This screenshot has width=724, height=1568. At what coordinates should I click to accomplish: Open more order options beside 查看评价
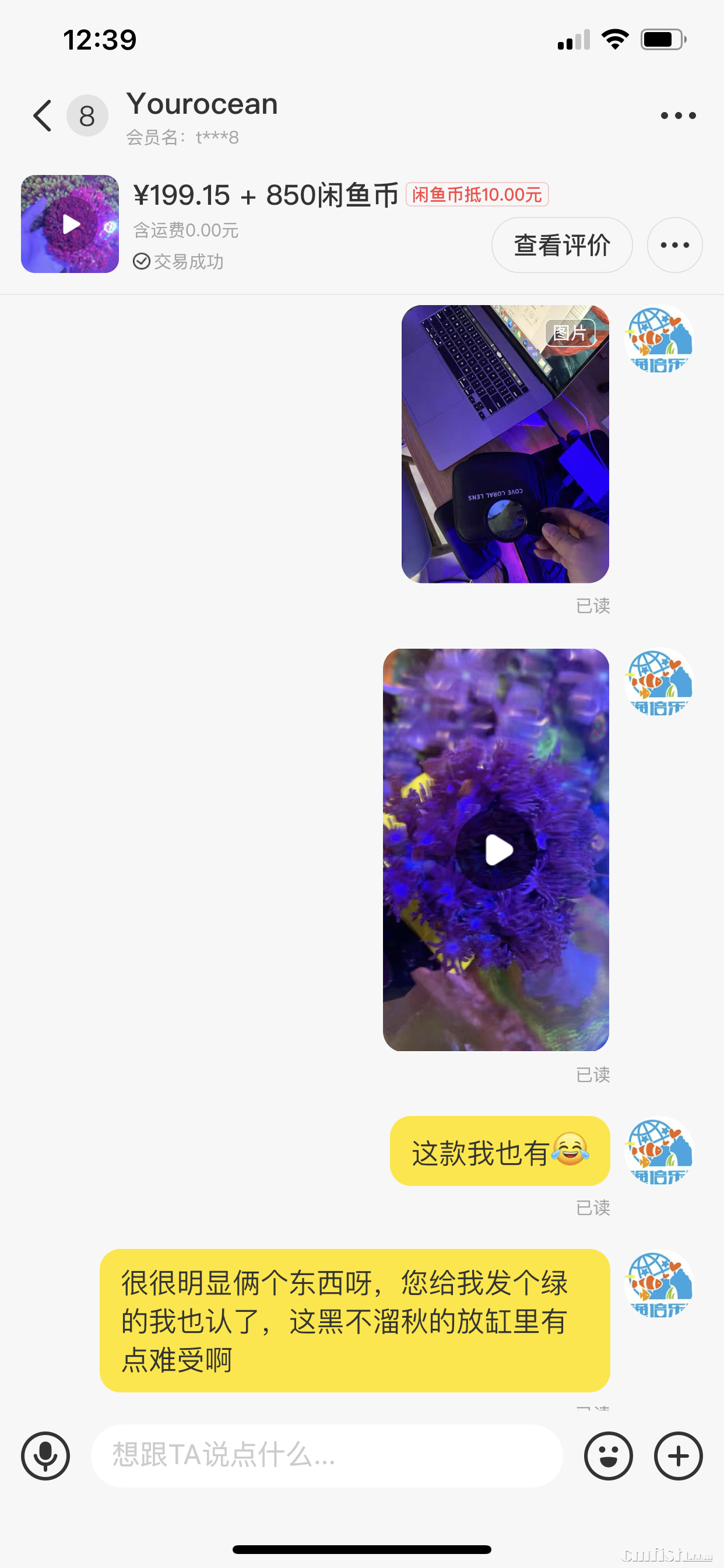674,246
